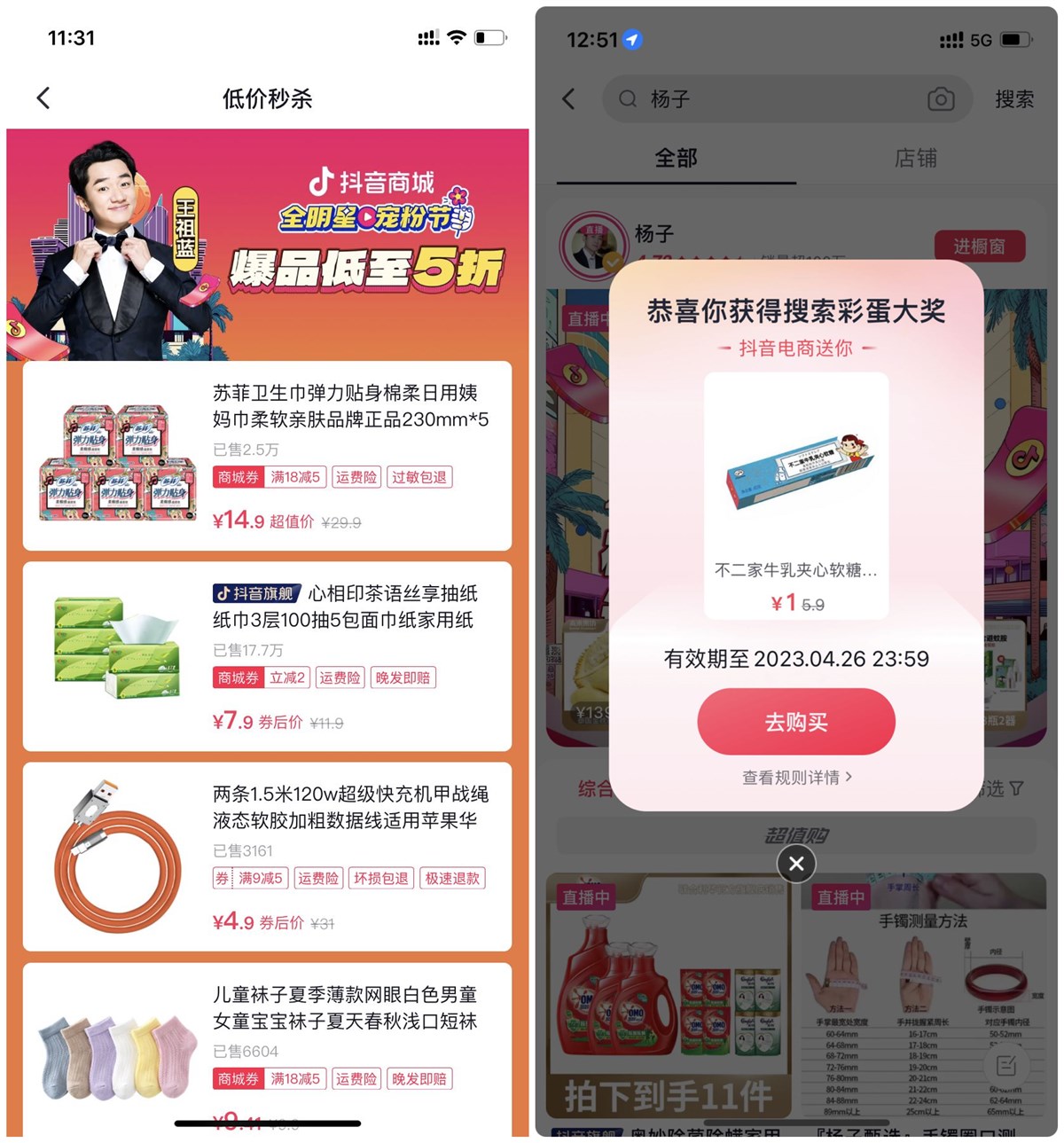1064x1143 pixels.
Task: Tap 进橱窗 for 杨子
Action: coord(979,247)
